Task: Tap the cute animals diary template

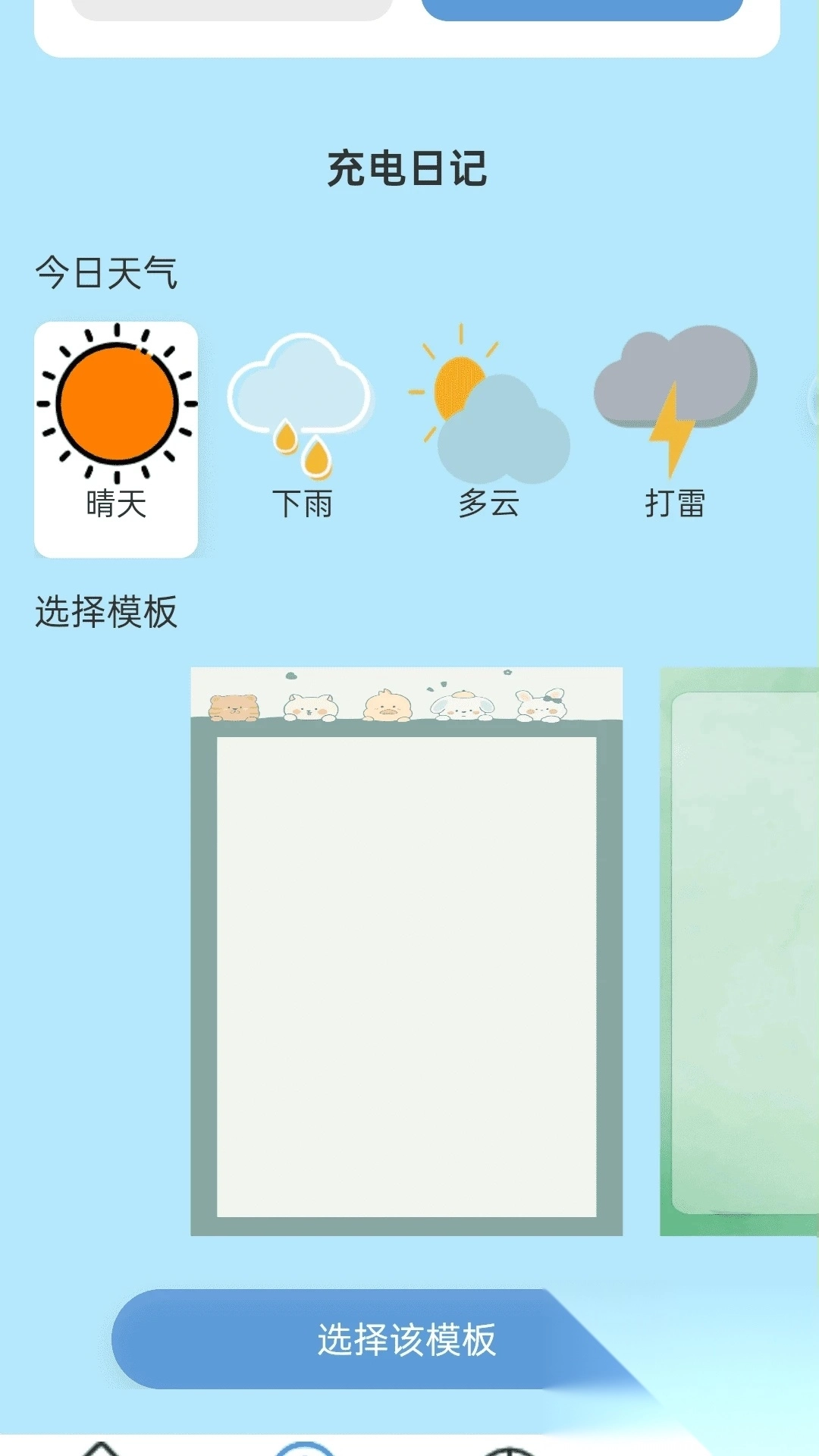Action: [406, 951]
